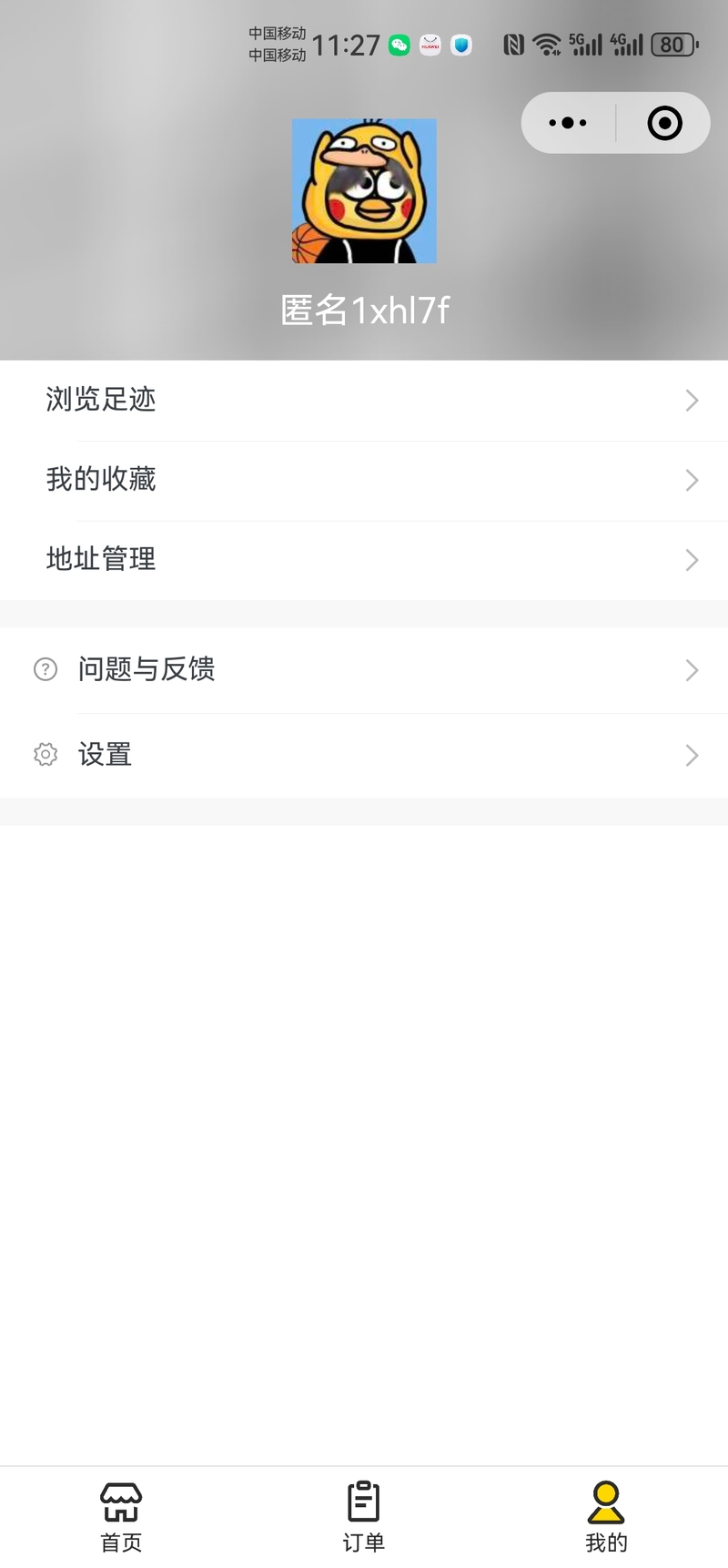Open 地址管理 address management
Viewport: 728px width, 1568px height.
(364, 560)
